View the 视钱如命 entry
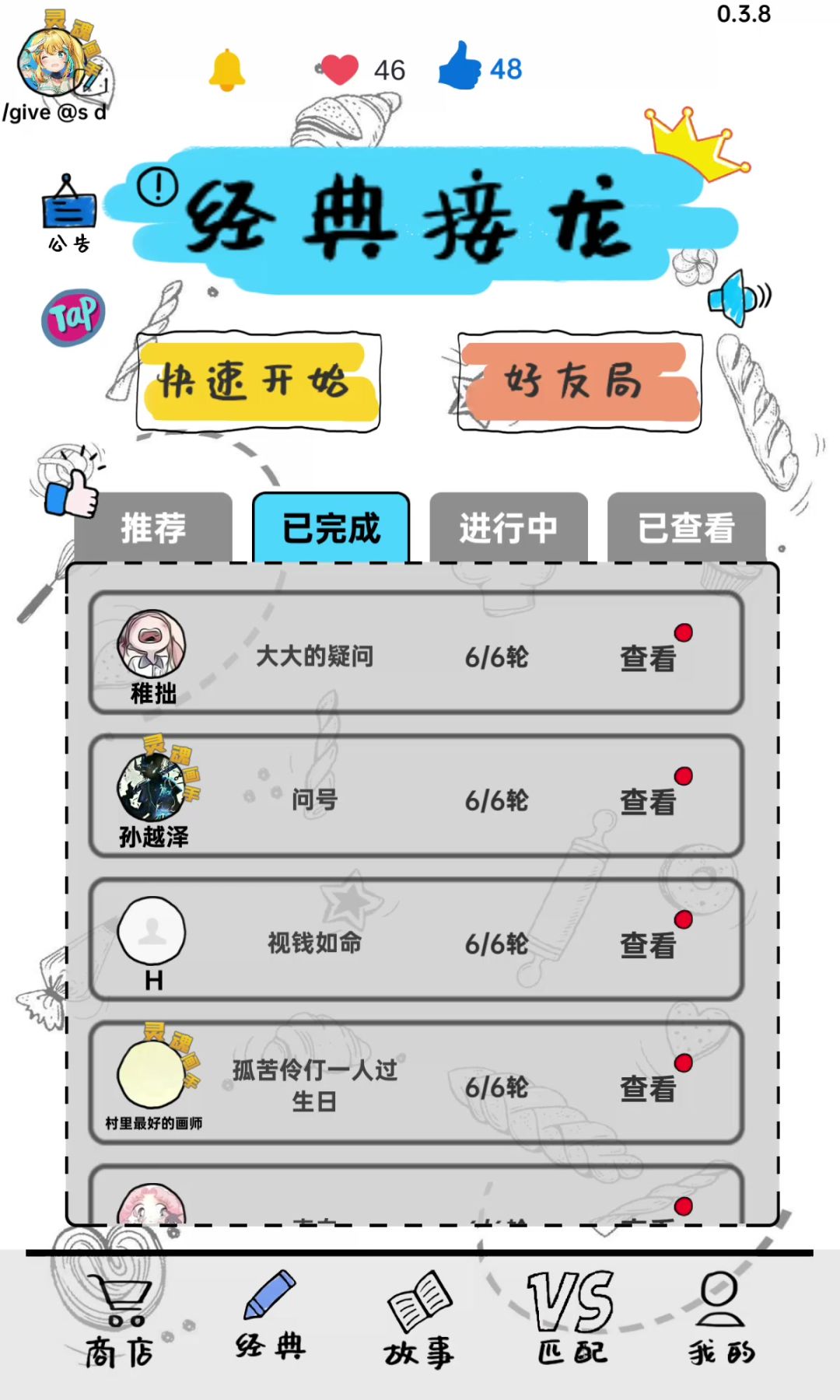 tap(648, 945)
